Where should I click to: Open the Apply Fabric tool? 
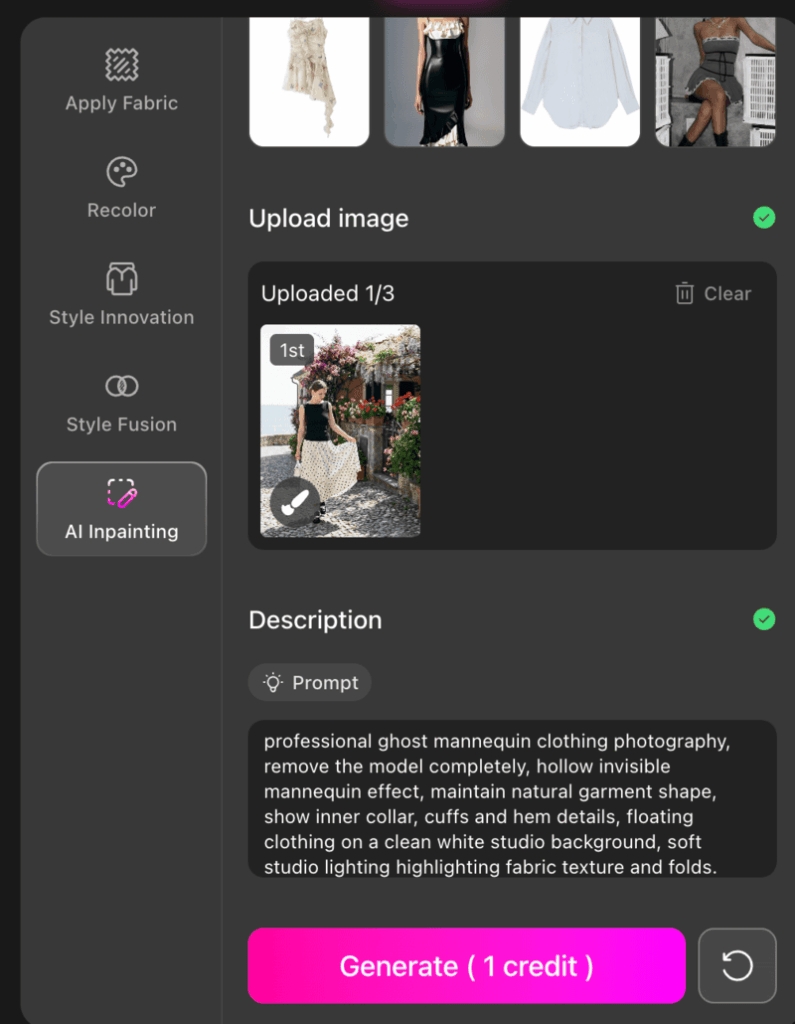pos(121,79)
